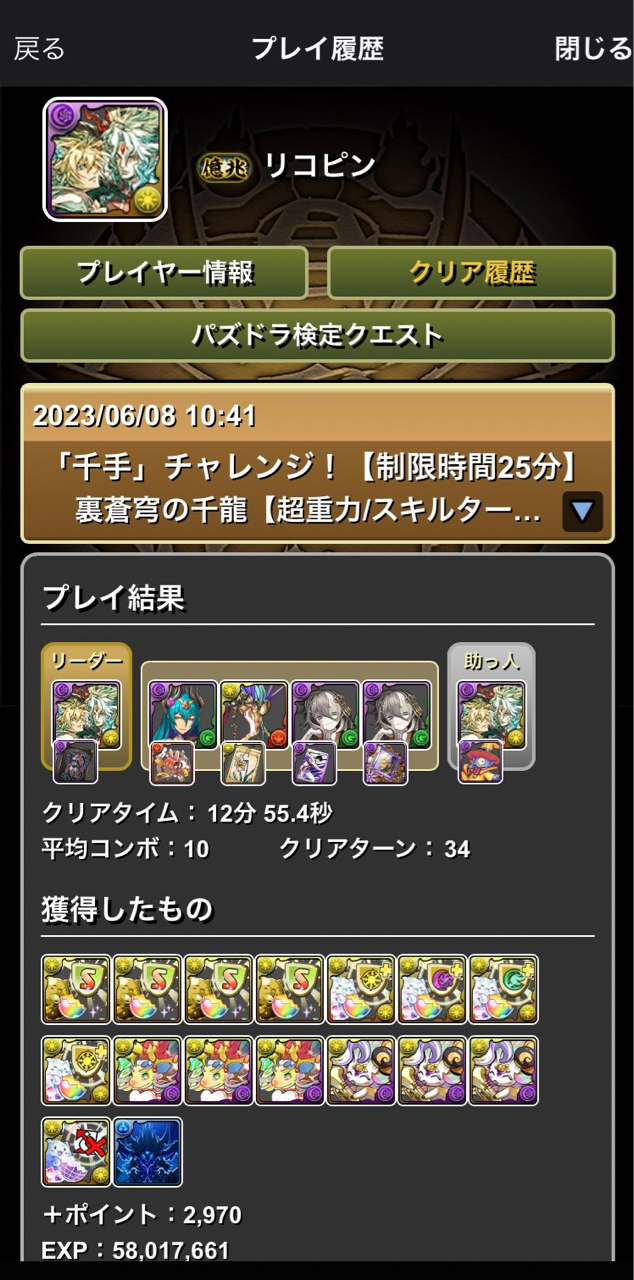Expand the dungeon dropdown arrow
The width and height of the screenshot is (634, 1280).
582,513
